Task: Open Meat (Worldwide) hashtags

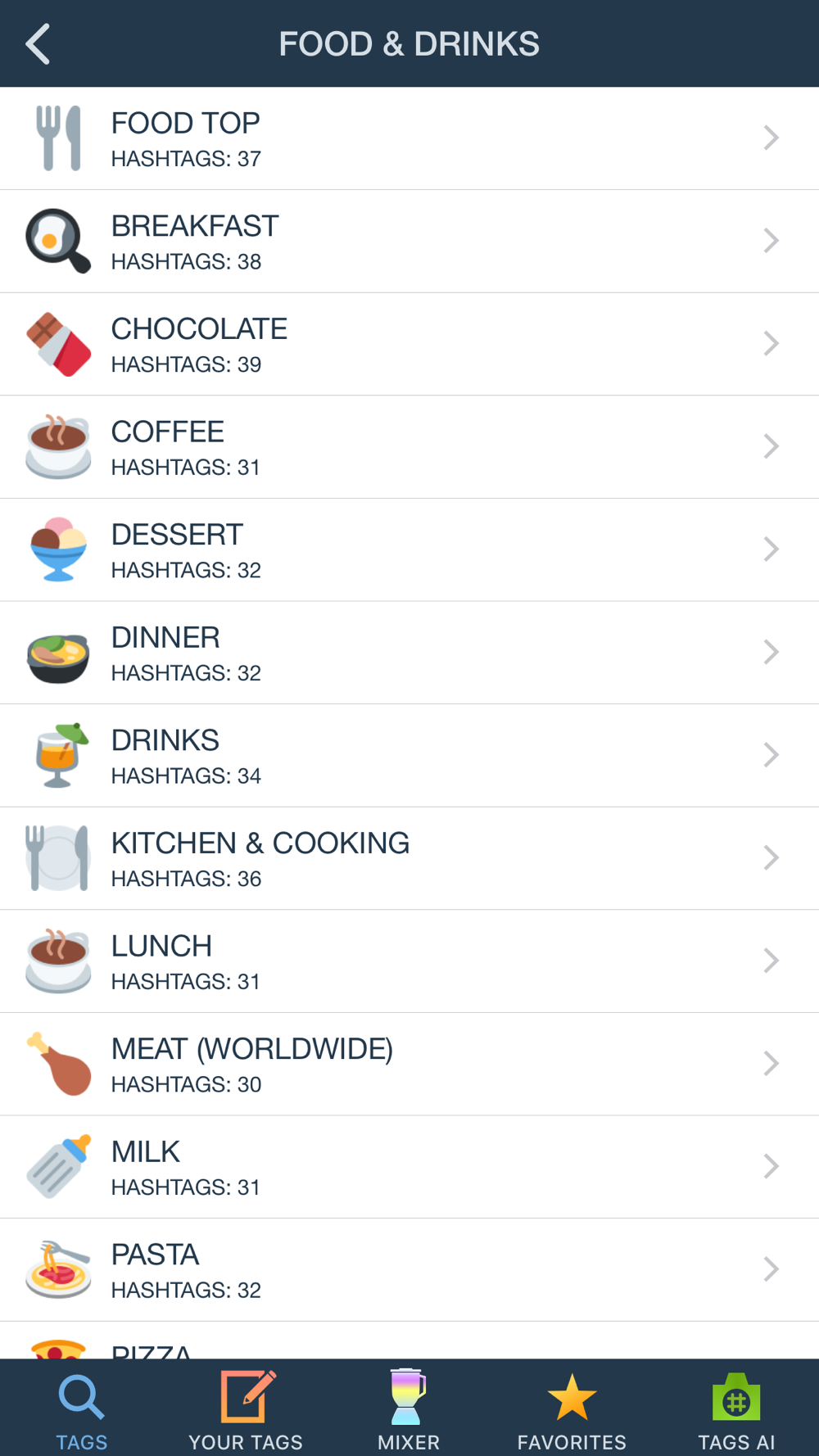Action: click(409, 1064)
